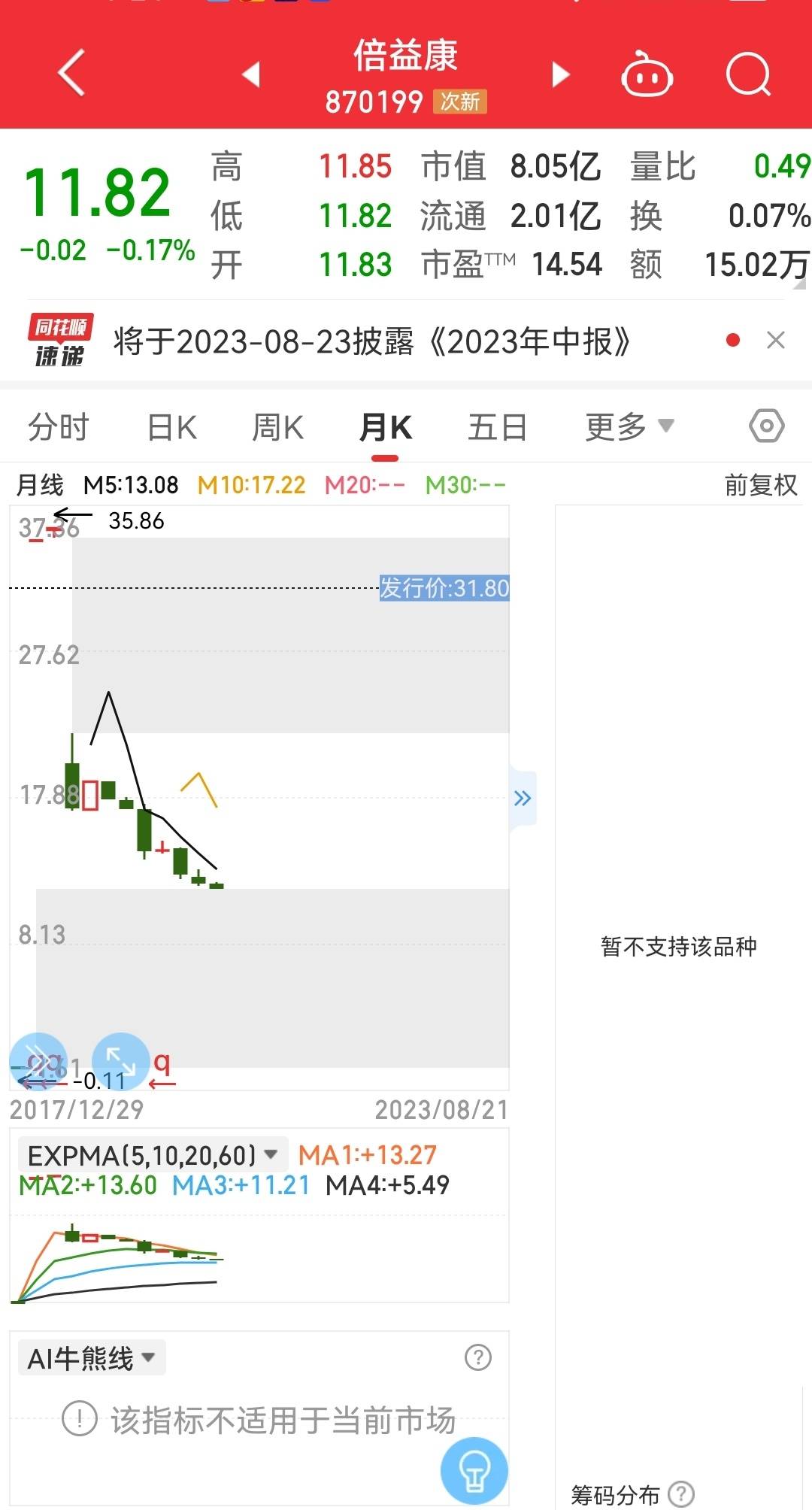Image resolution: width=812 pixels, height=1510 pixels.
Task: Open the robot assistant icon
Action: coord(647,74)
